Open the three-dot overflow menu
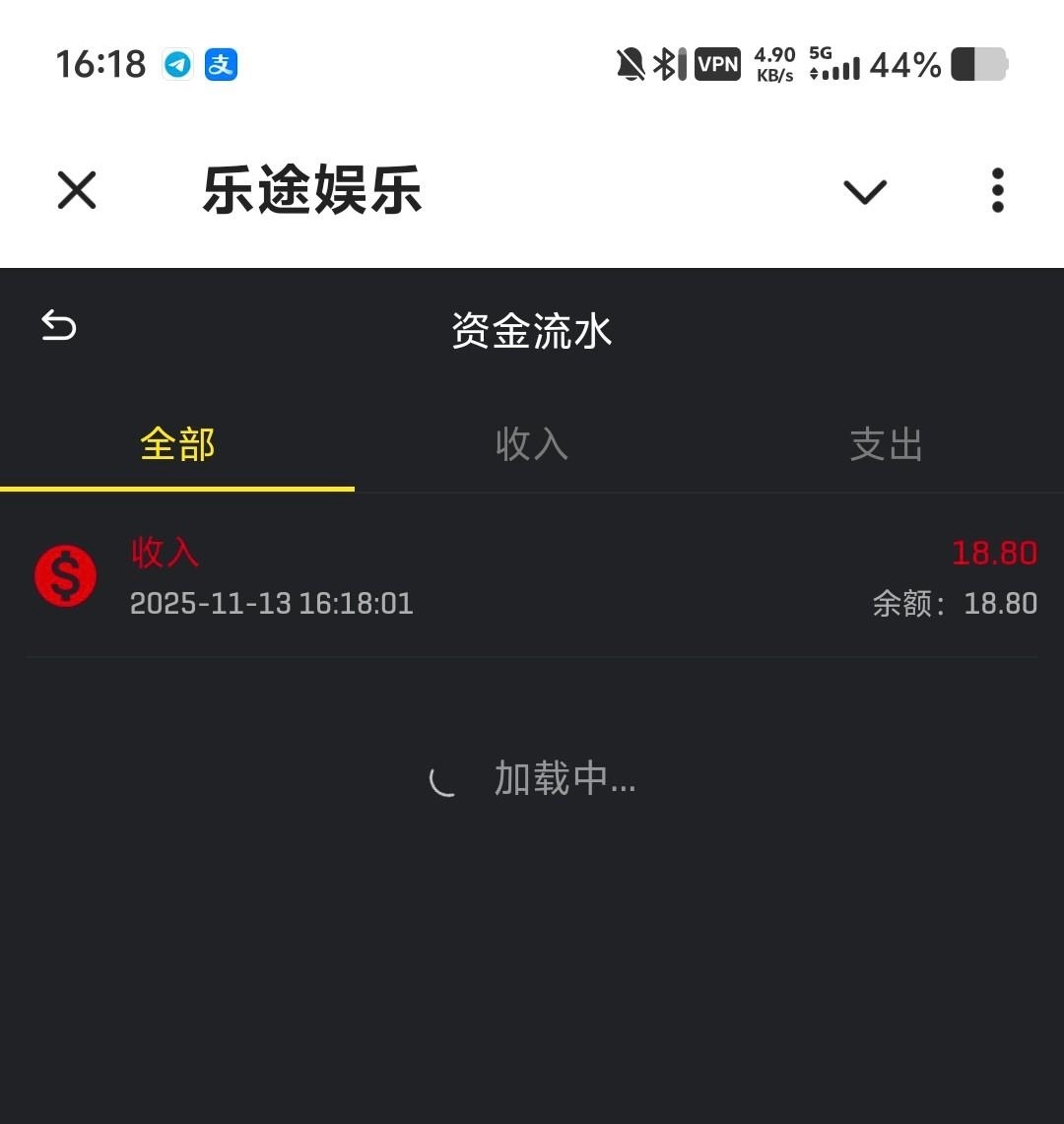This screenshot has height=1124, width=1064. 997,190
